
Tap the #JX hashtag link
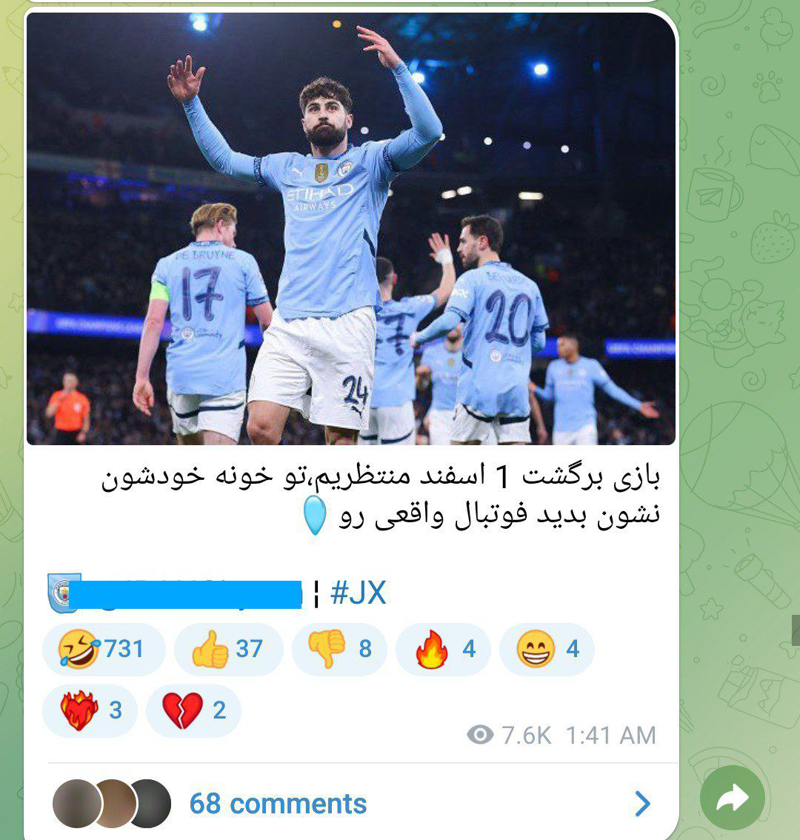click(357, 593)
